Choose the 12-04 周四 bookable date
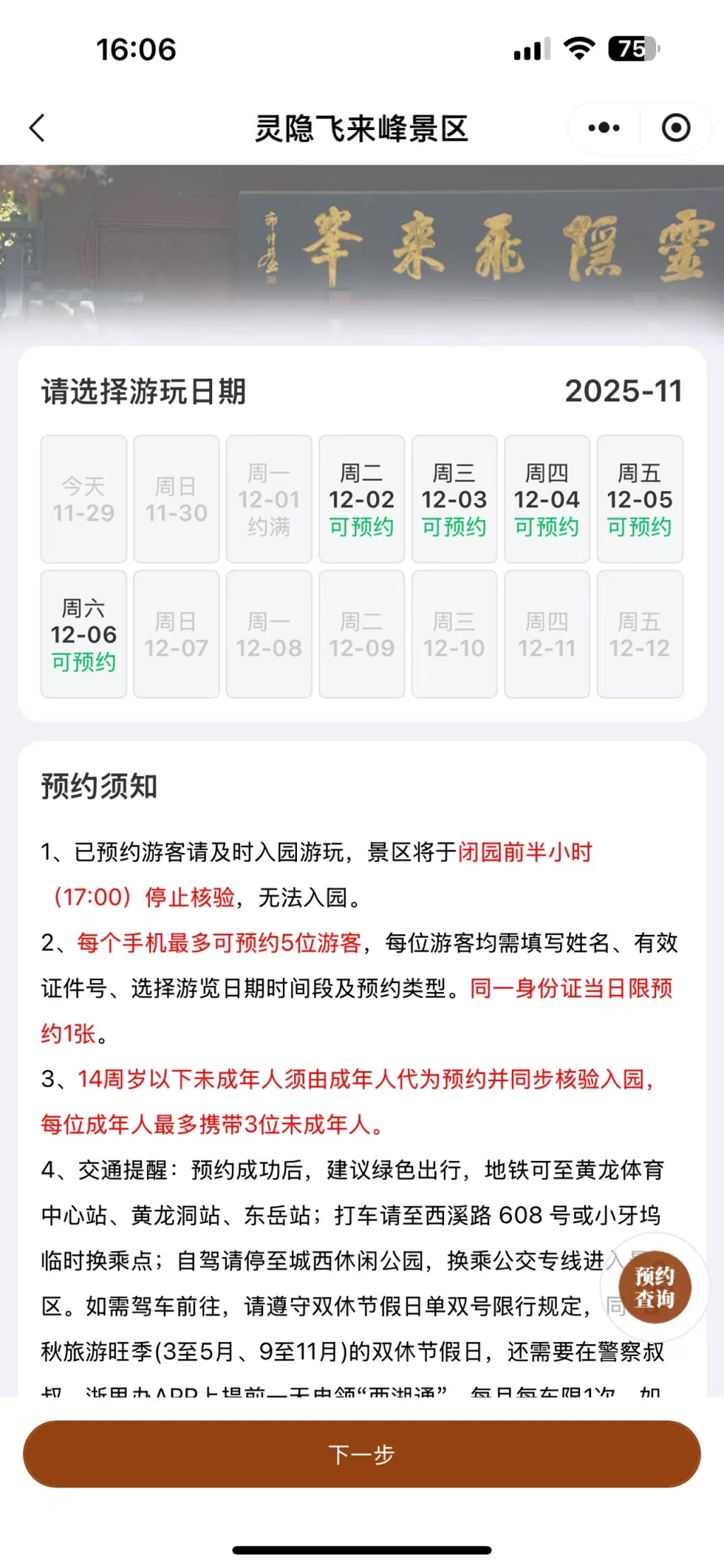Image resolution: width=724 pixels, height=1568 pixels. [x=547, y=497]
